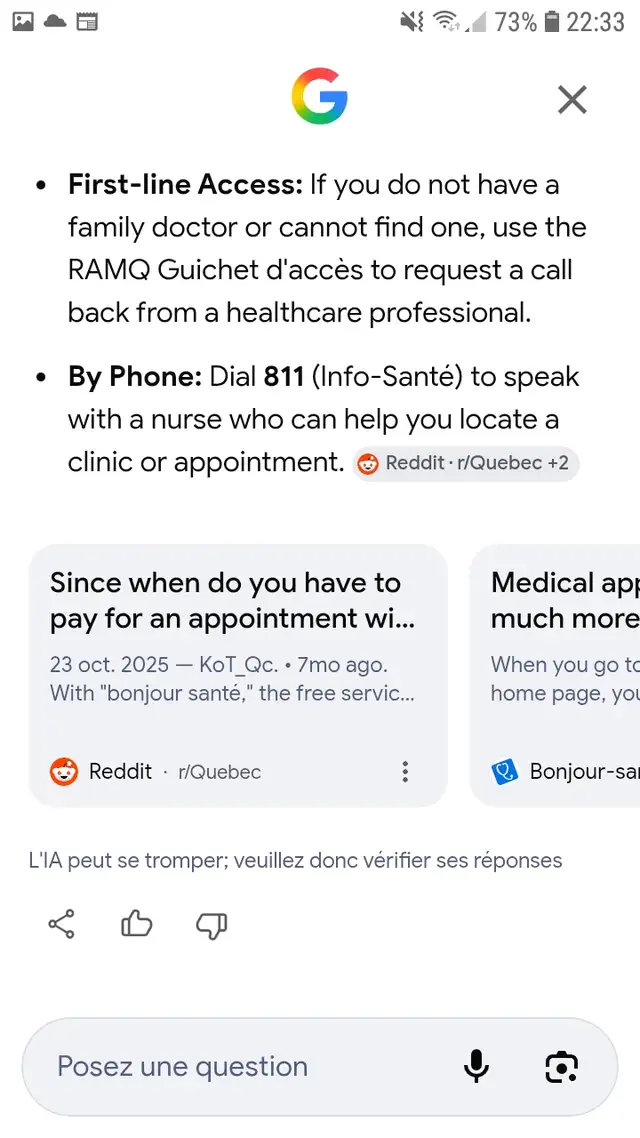Open the Bonjour-santé medical appointment card
The width and height of the screenshot is (640, 1138).
coord(555,675)
